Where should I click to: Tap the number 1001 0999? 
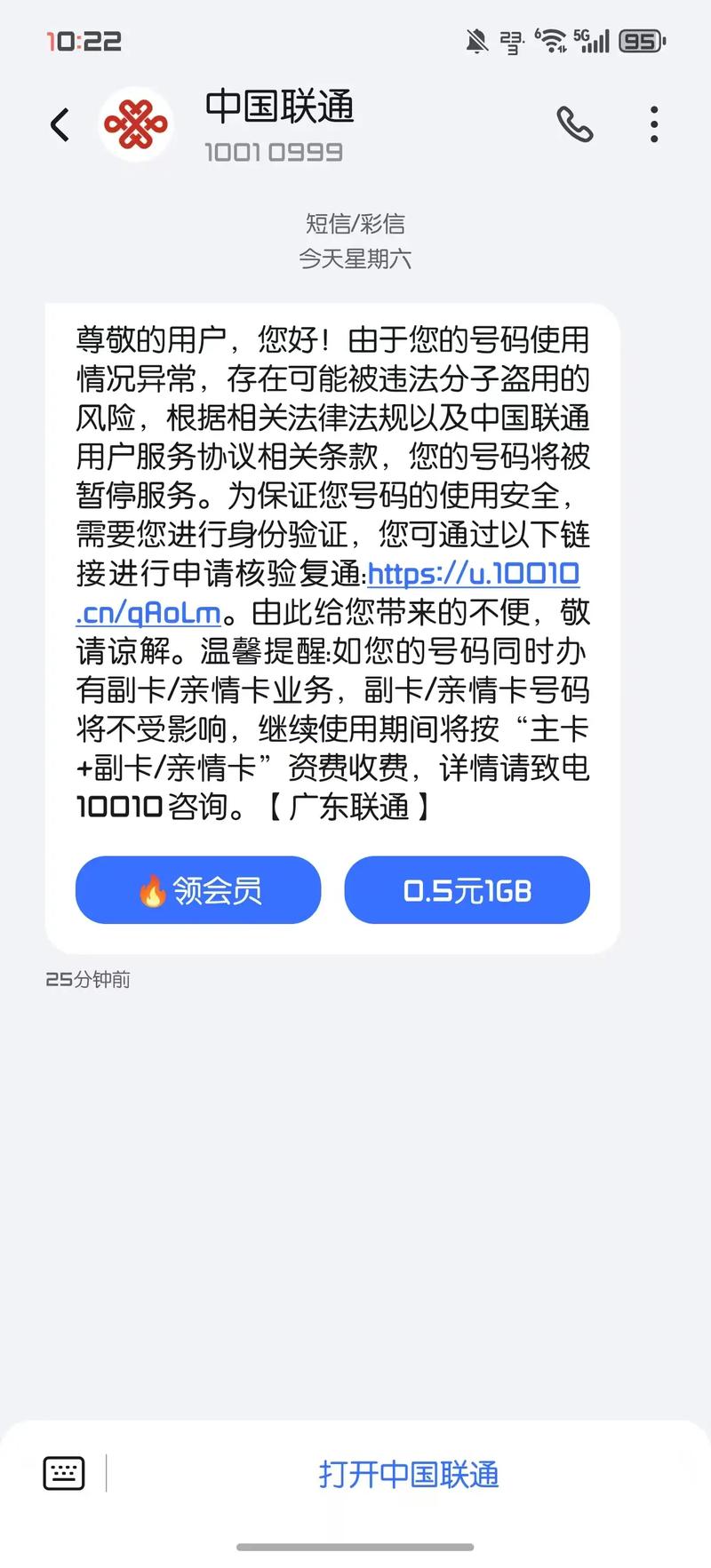click(272, 152)
